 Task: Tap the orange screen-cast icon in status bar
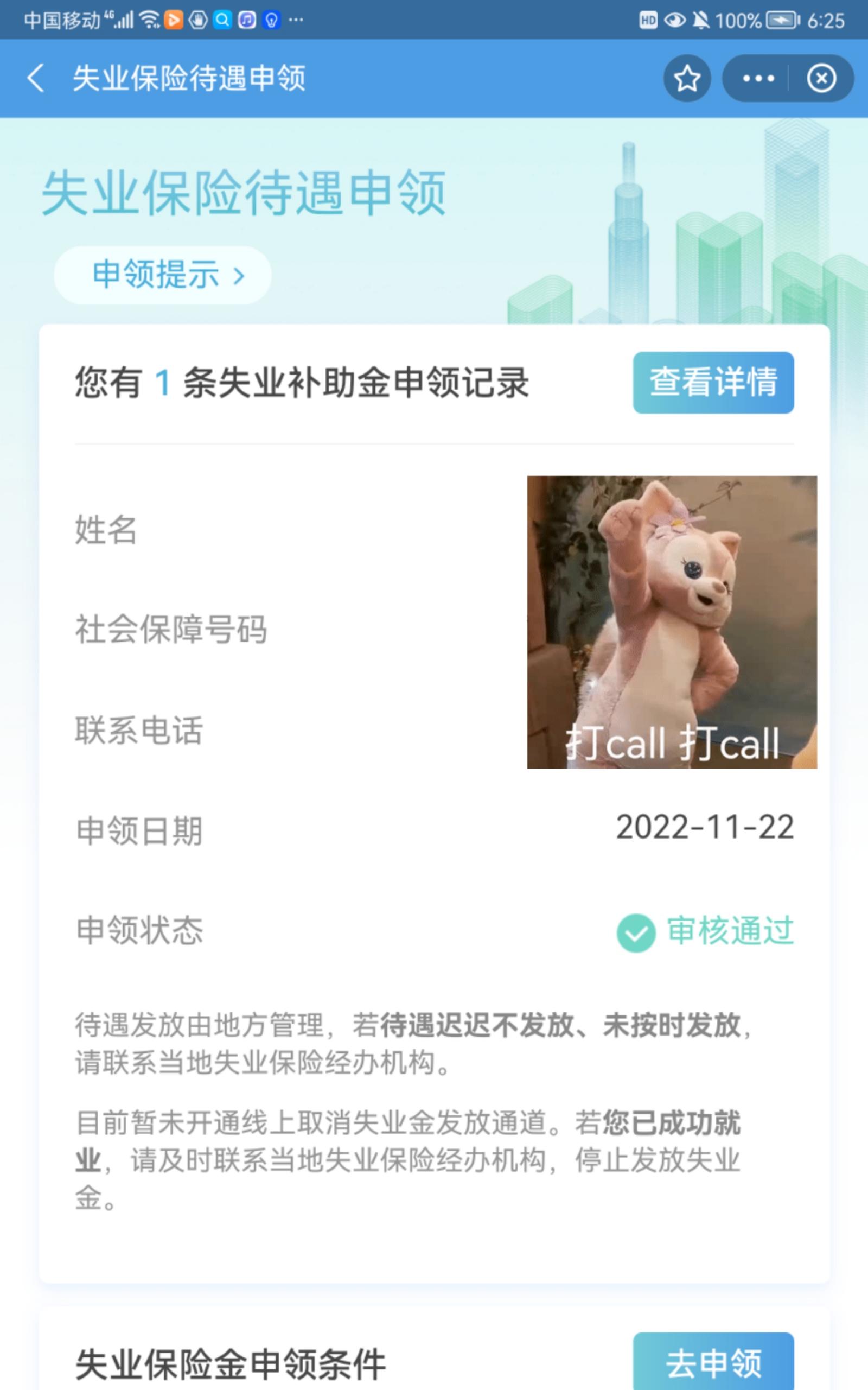175,20
